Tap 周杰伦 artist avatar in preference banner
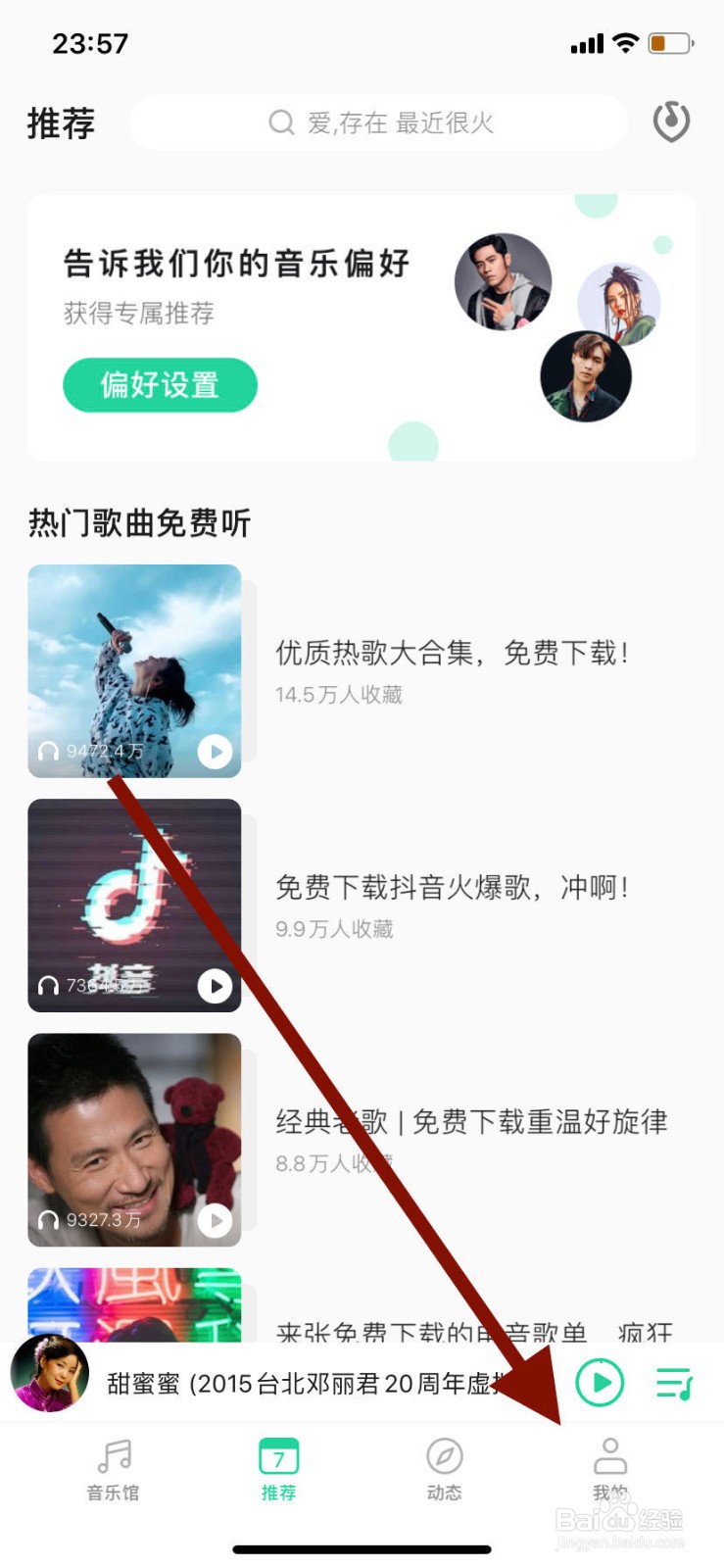 503,281
